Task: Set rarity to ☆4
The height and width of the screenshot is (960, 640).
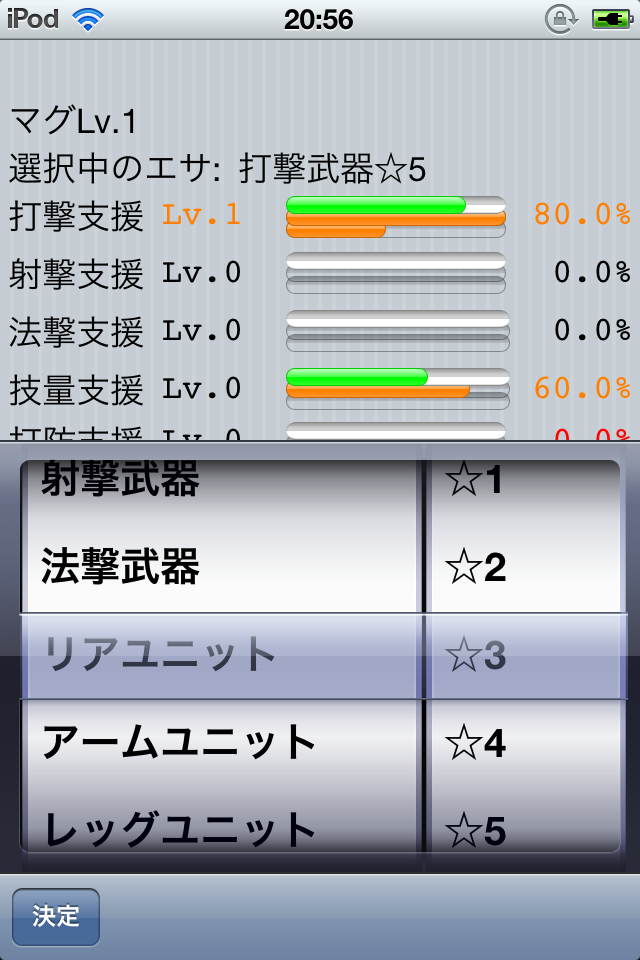Action: pyautogui.click(x=476, y=743)
